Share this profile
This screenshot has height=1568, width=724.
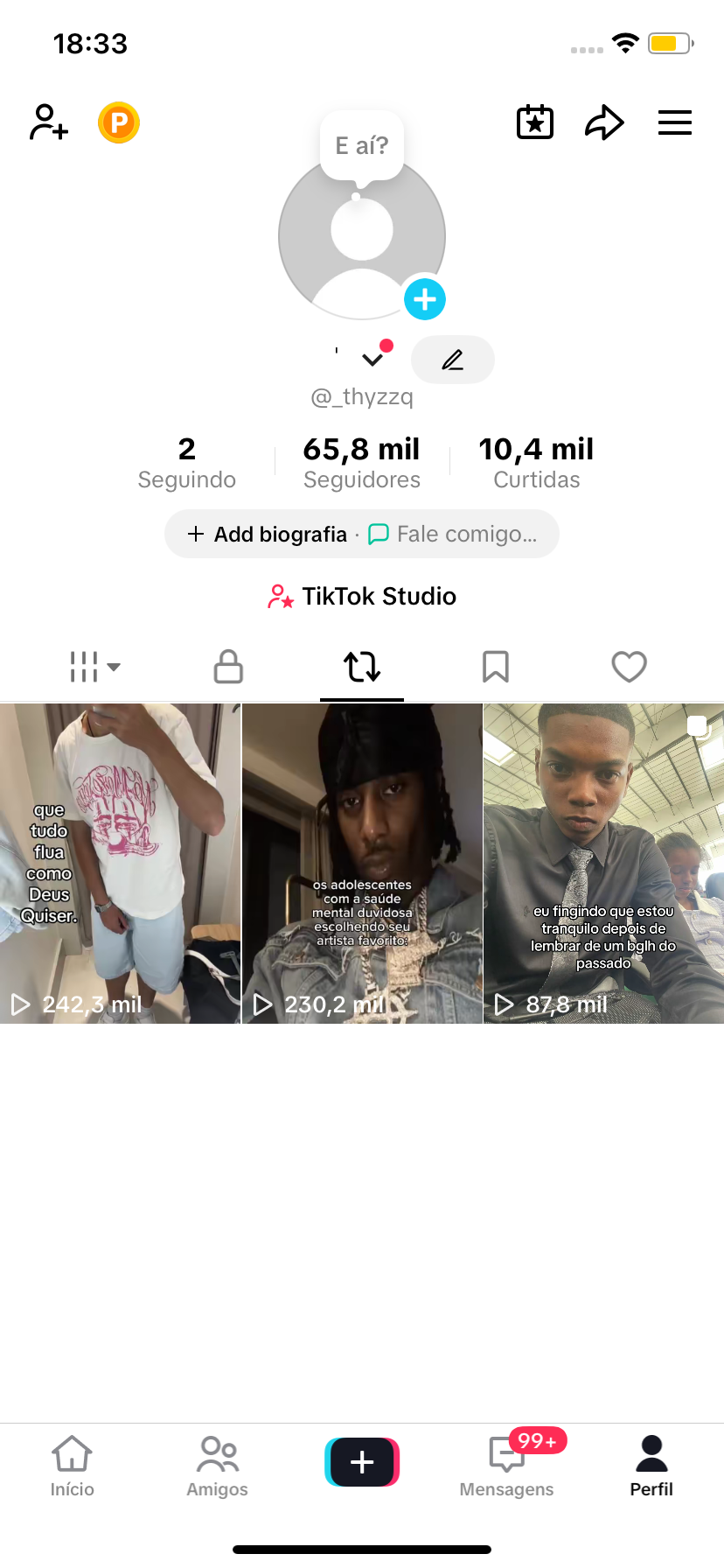point(604,122)
